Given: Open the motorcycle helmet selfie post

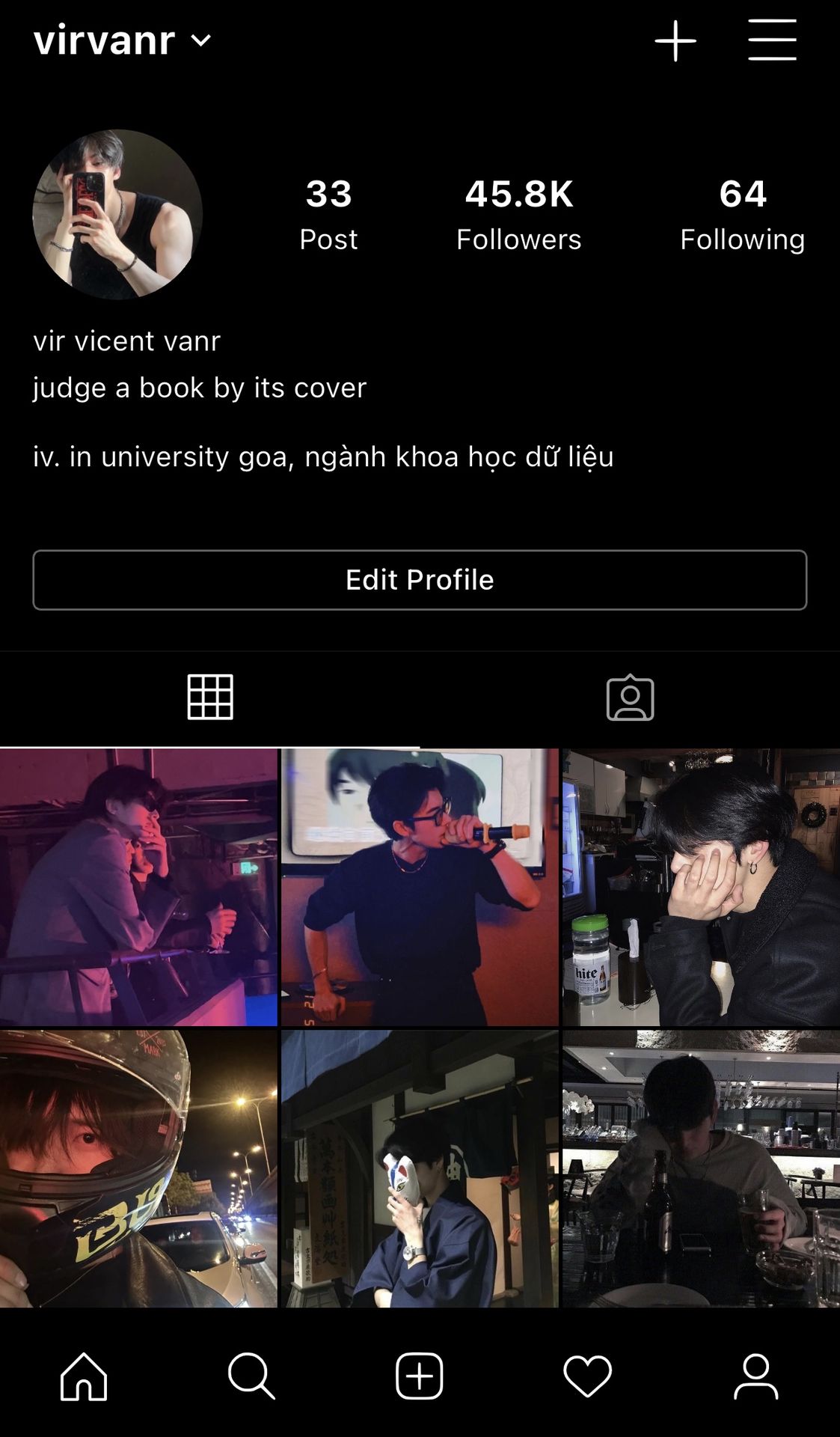Looking at the screenshot, I should [138, 1168].
